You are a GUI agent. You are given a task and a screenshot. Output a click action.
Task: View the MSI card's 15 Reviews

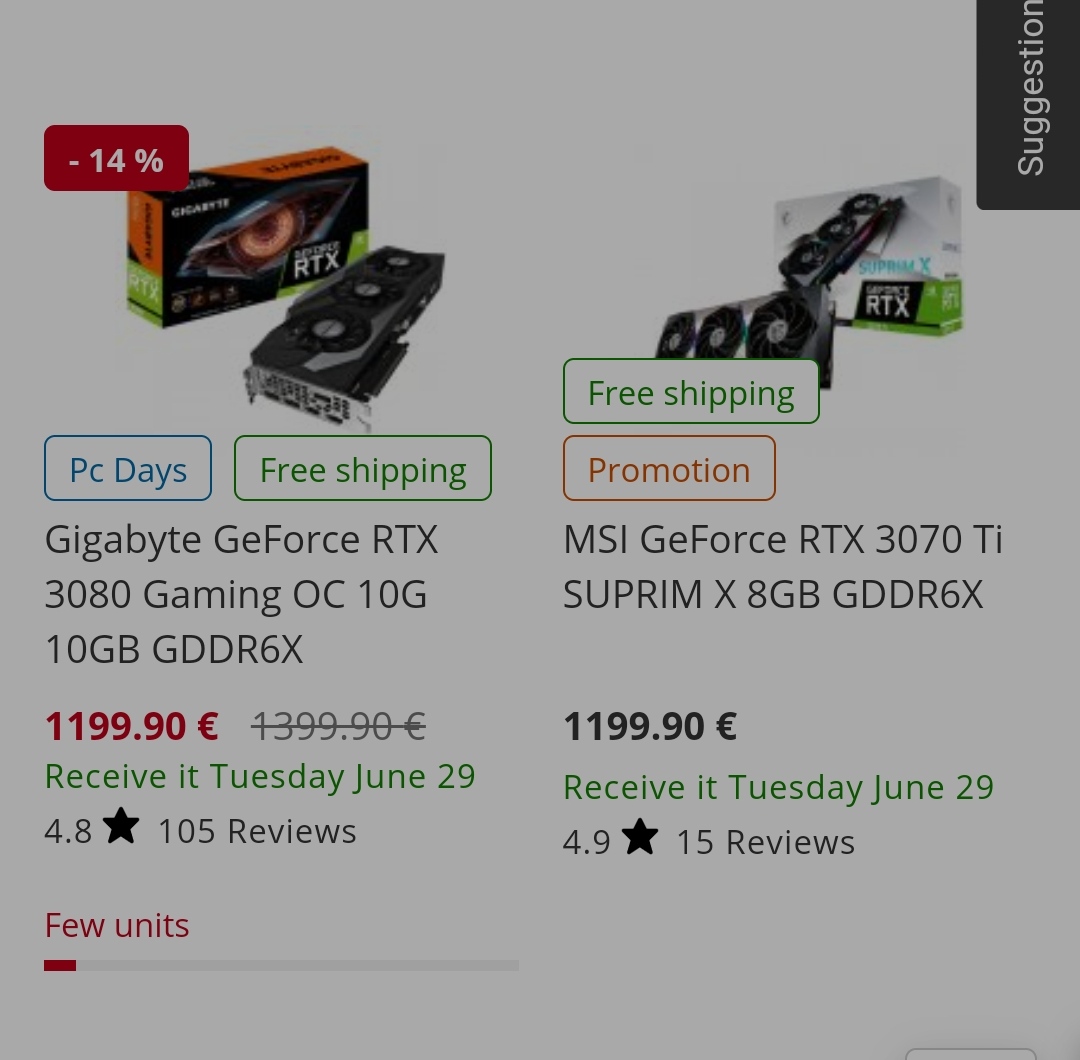765,843
